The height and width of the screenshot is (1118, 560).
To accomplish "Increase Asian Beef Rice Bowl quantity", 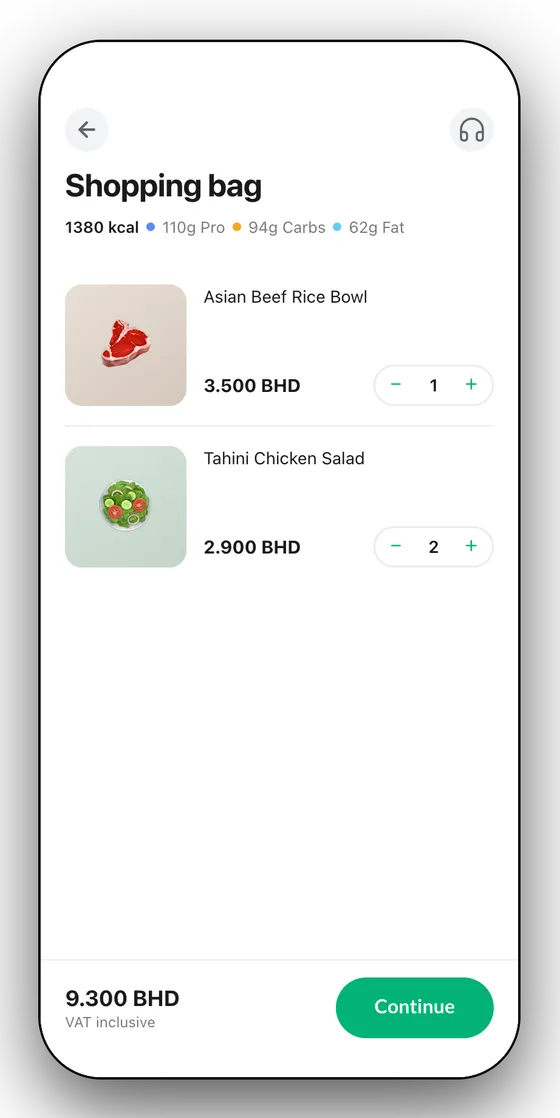I will coord(471,385).
